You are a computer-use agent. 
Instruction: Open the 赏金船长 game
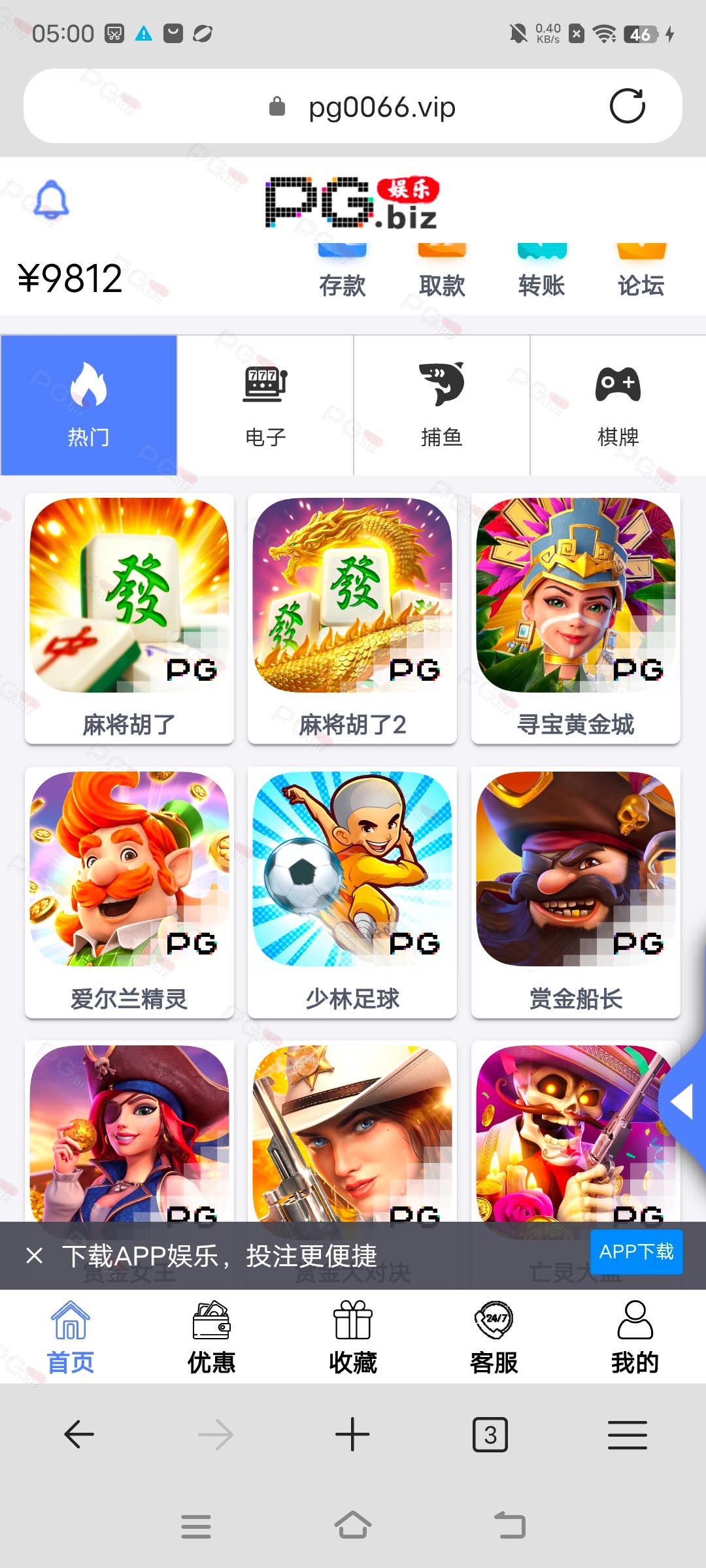point(576,892)
